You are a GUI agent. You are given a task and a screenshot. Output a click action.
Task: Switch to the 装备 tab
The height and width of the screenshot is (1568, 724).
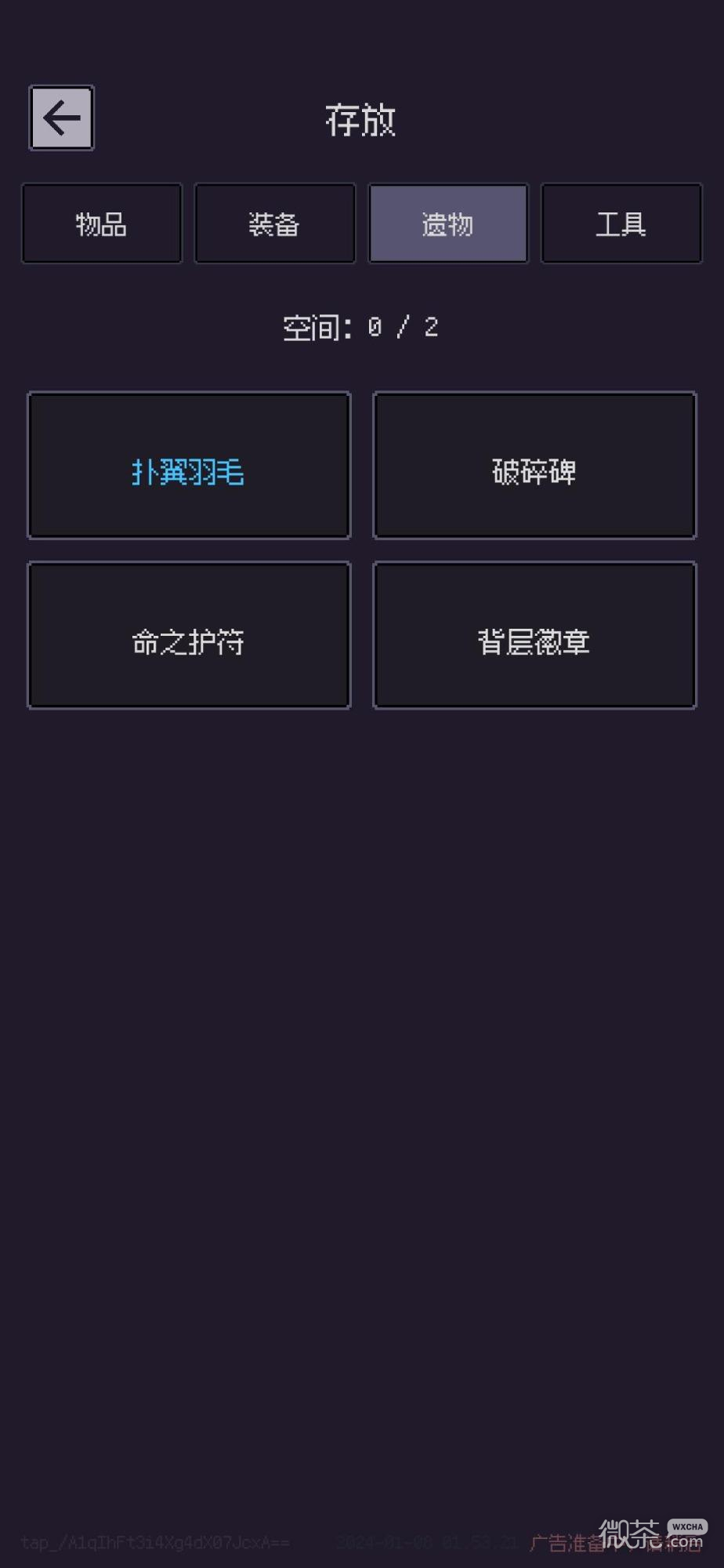[274, 223]
